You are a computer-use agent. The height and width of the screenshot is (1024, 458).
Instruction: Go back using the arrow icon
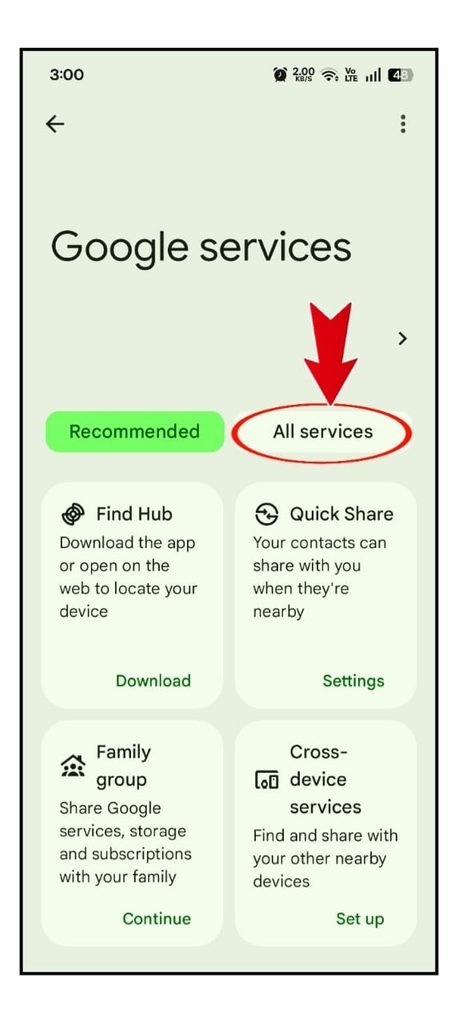pyautogui.click(x=55, y=124)
